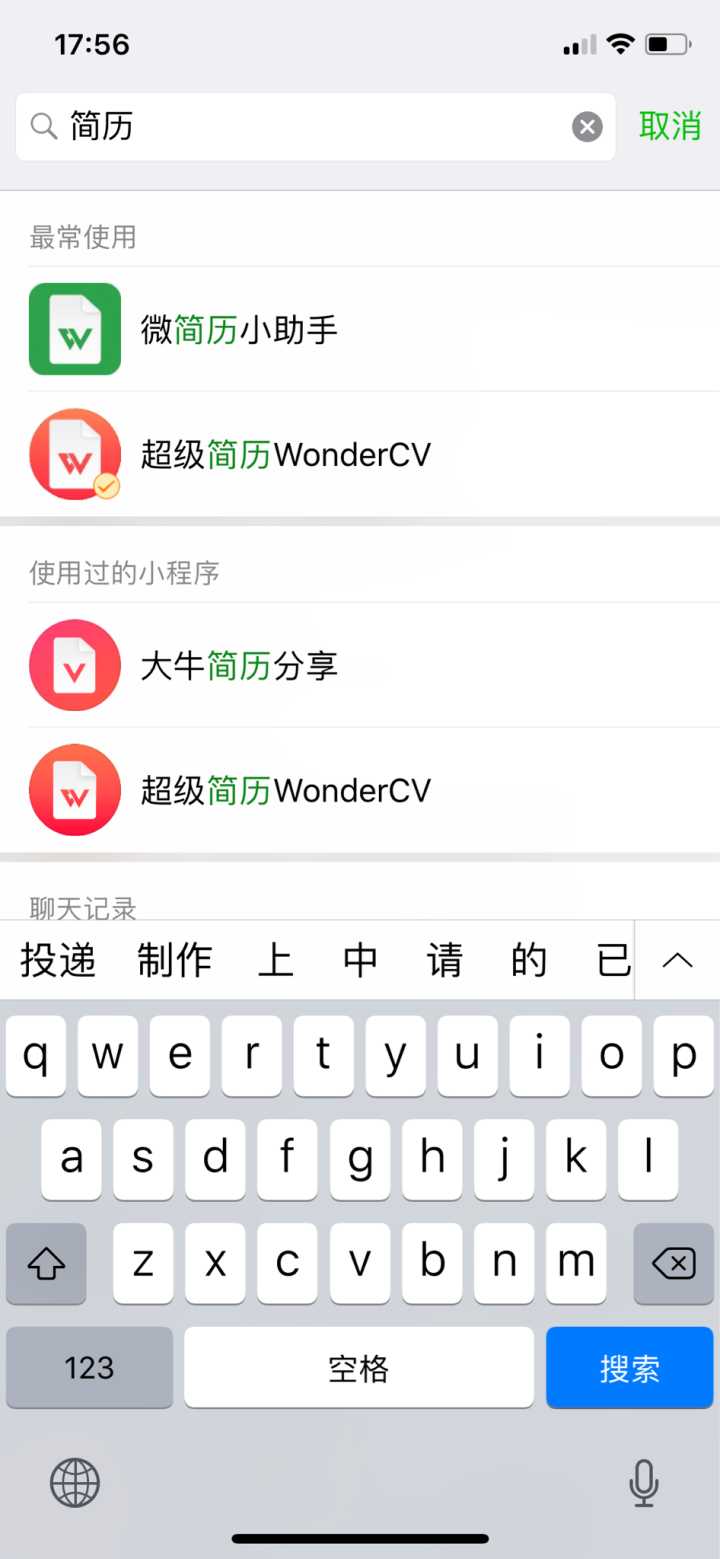Select the 投递 keyboard suggestion
The height and width of the screenshot is (1559, 720).
(58, 961)
